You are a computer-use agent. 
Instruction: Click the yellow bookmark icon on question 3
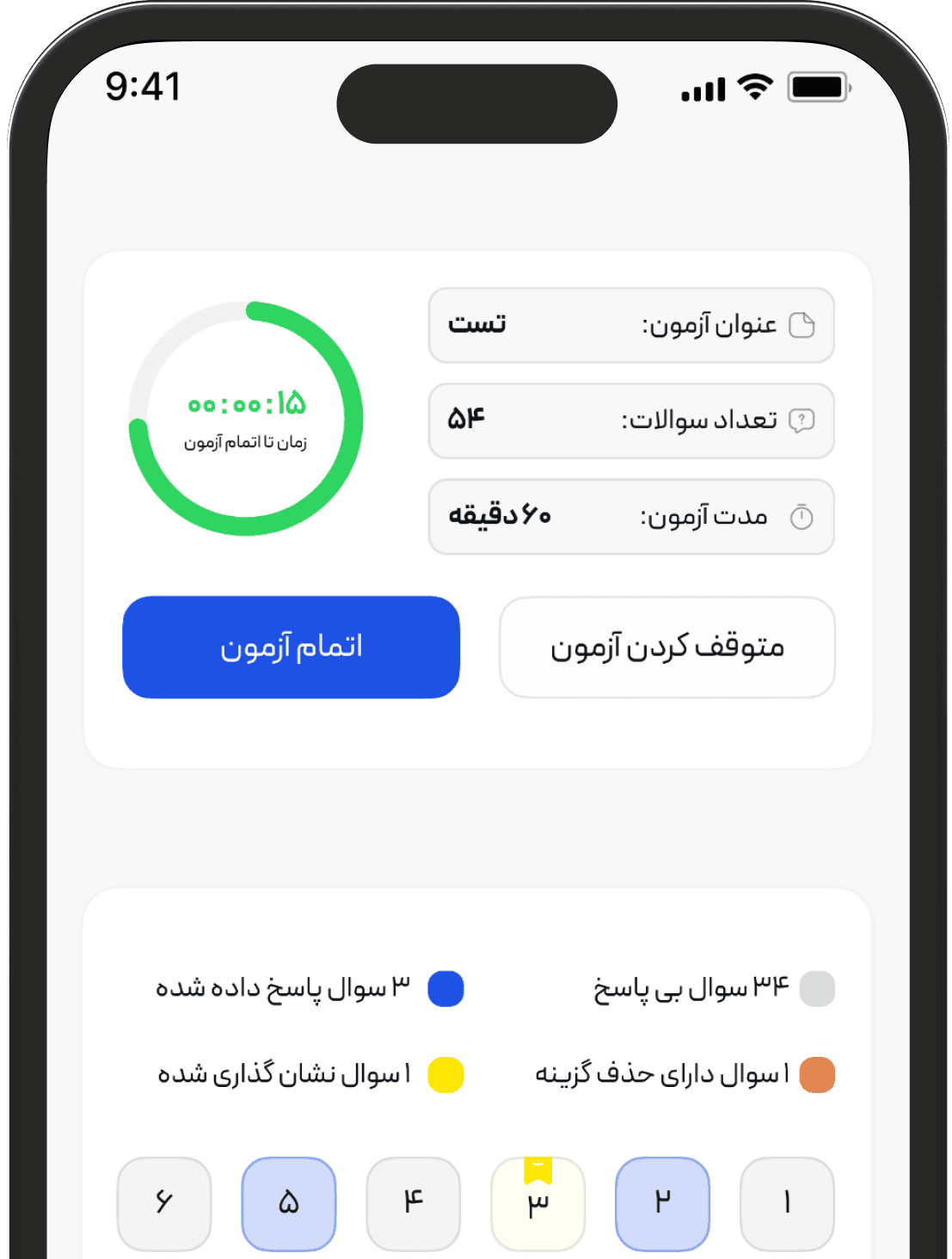(537, 1168)
